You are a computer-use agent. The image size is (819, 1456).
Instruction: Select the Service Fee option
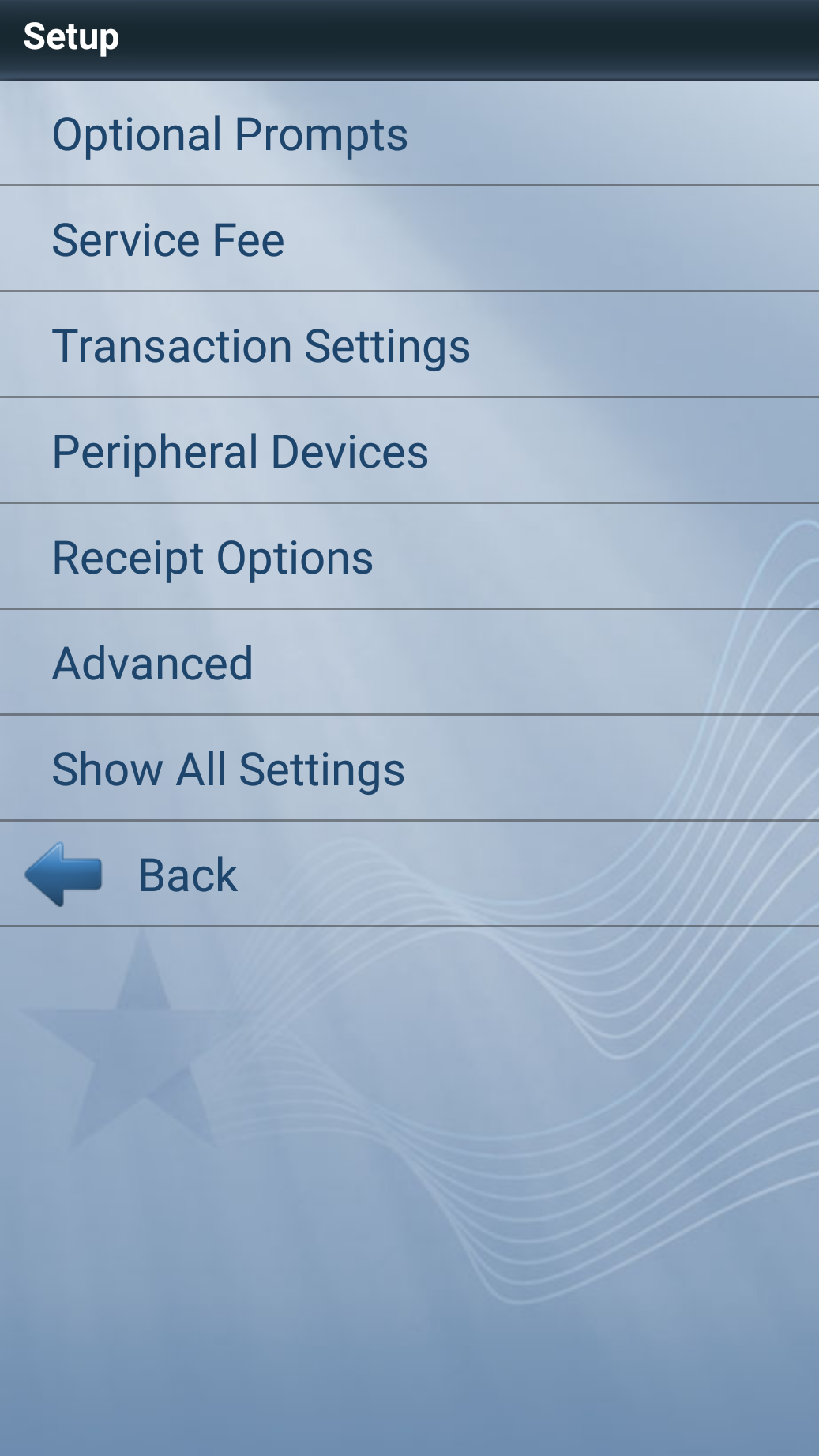pyautogui.click(x=168, y=240)
